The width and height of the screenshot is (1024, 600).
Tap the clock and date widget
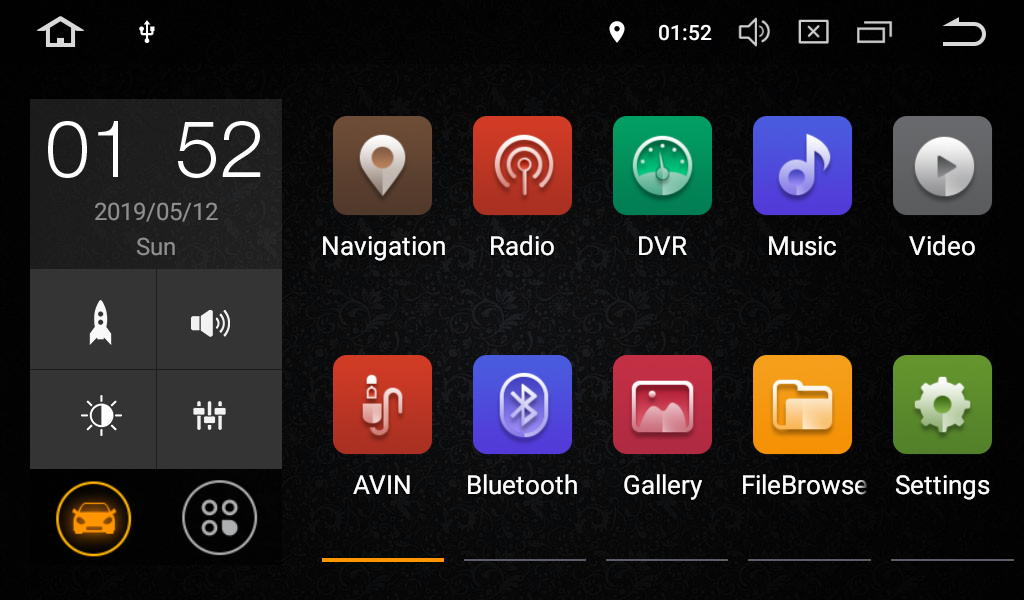pos(156,182)
